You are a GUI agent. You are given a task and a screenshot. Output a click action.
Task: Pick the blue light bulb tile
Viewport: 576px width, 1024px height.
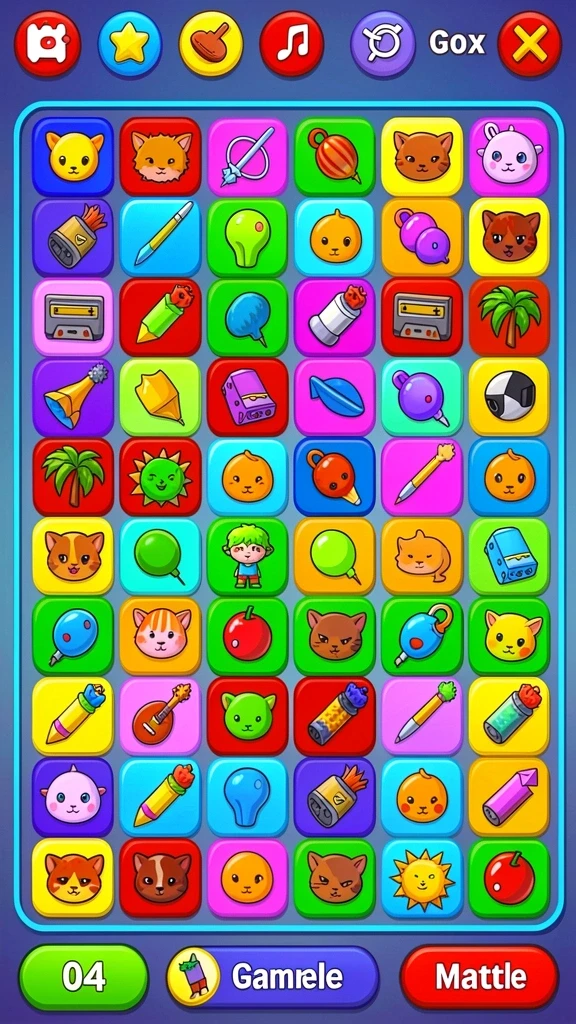point(248,797)
